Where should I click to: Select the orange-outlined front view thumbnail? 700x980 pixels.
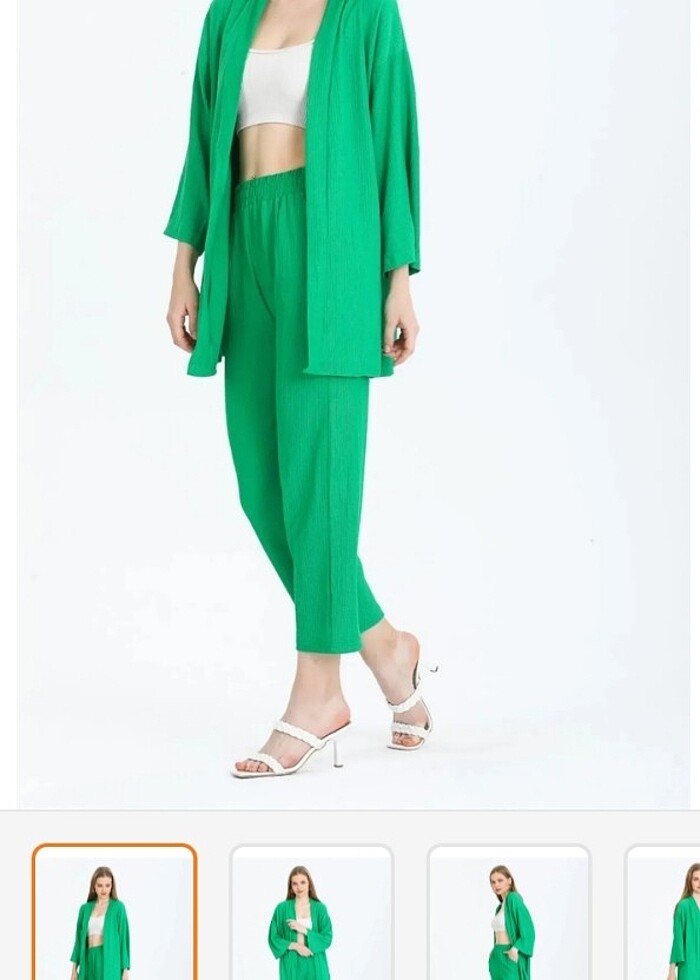click(x=114, y=914)
